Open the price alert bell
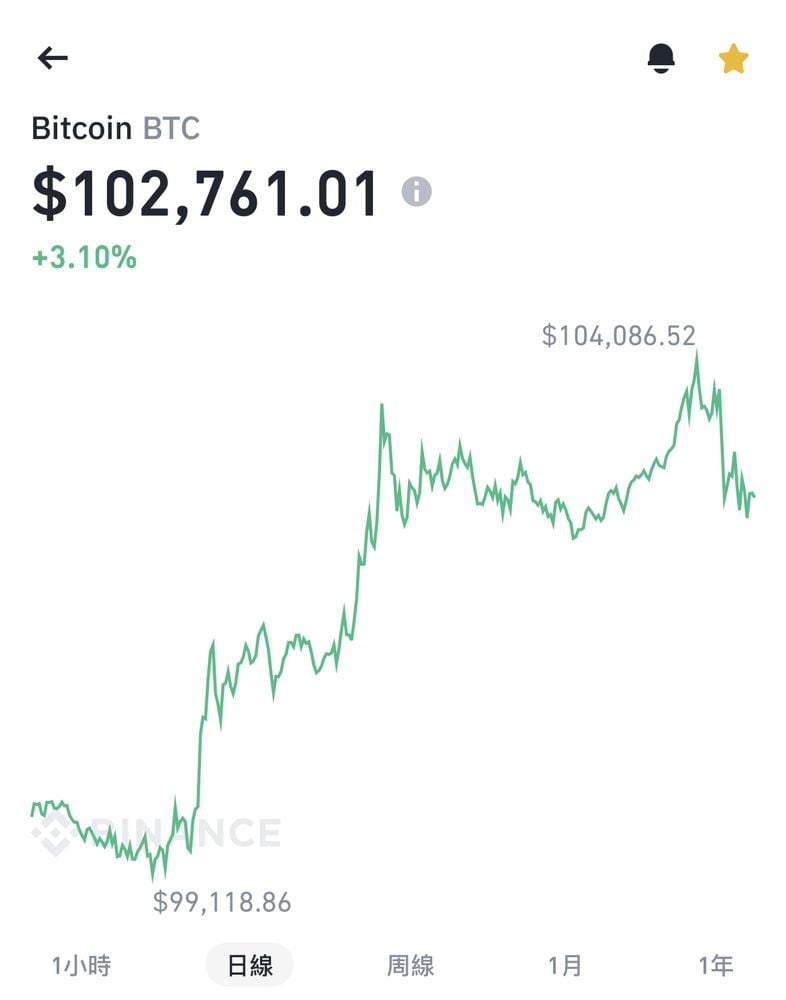786x1000 pixels. coord(661,59)
